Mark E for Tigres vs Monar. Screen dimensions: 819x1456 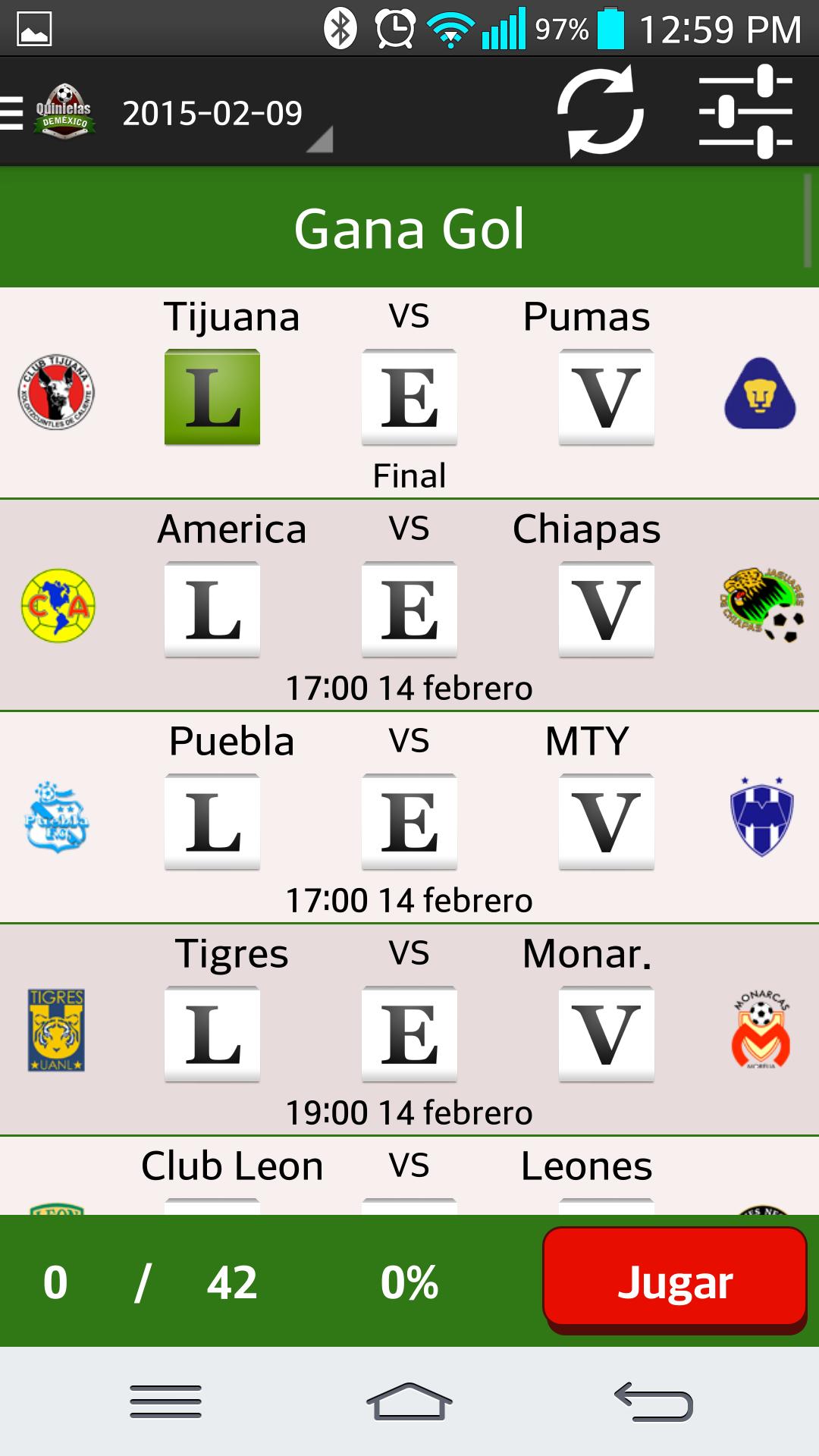click(x=409, y=1034)
